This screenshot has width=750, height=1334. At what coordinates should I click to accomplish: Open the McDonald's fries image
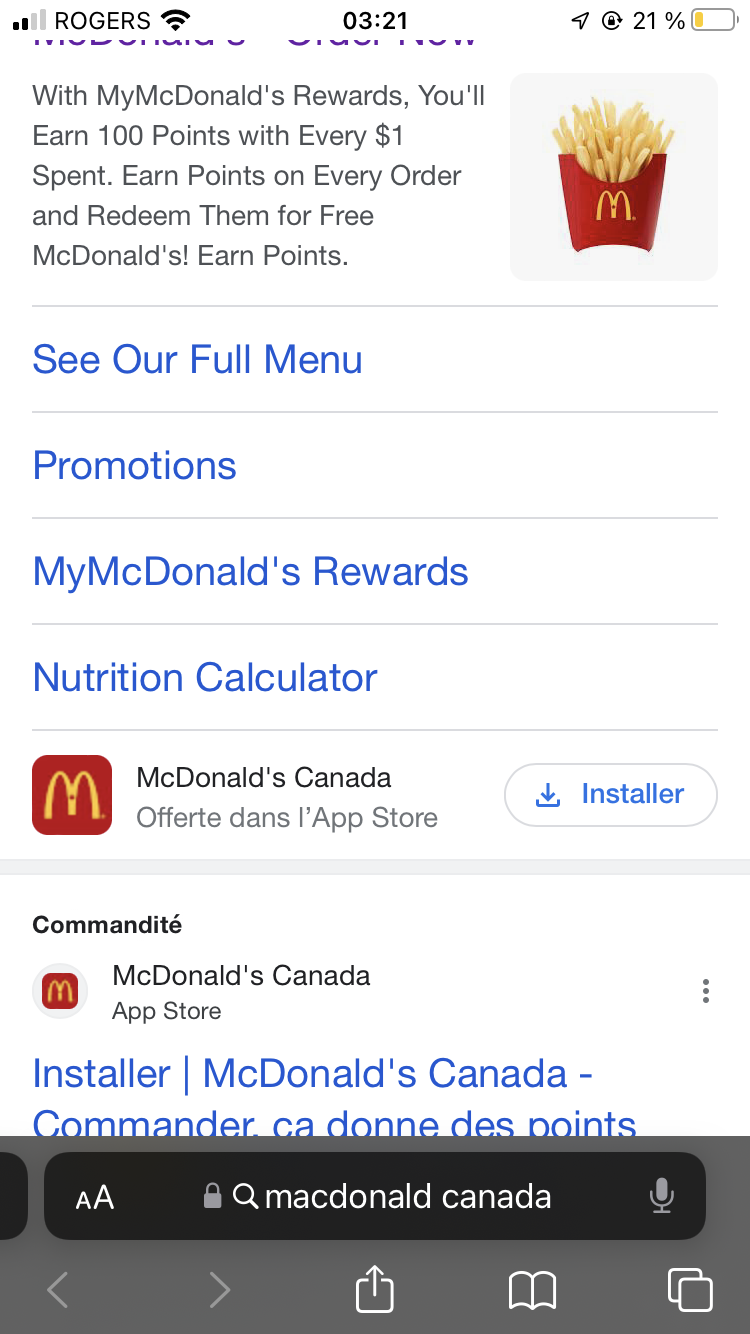[613, 177]
